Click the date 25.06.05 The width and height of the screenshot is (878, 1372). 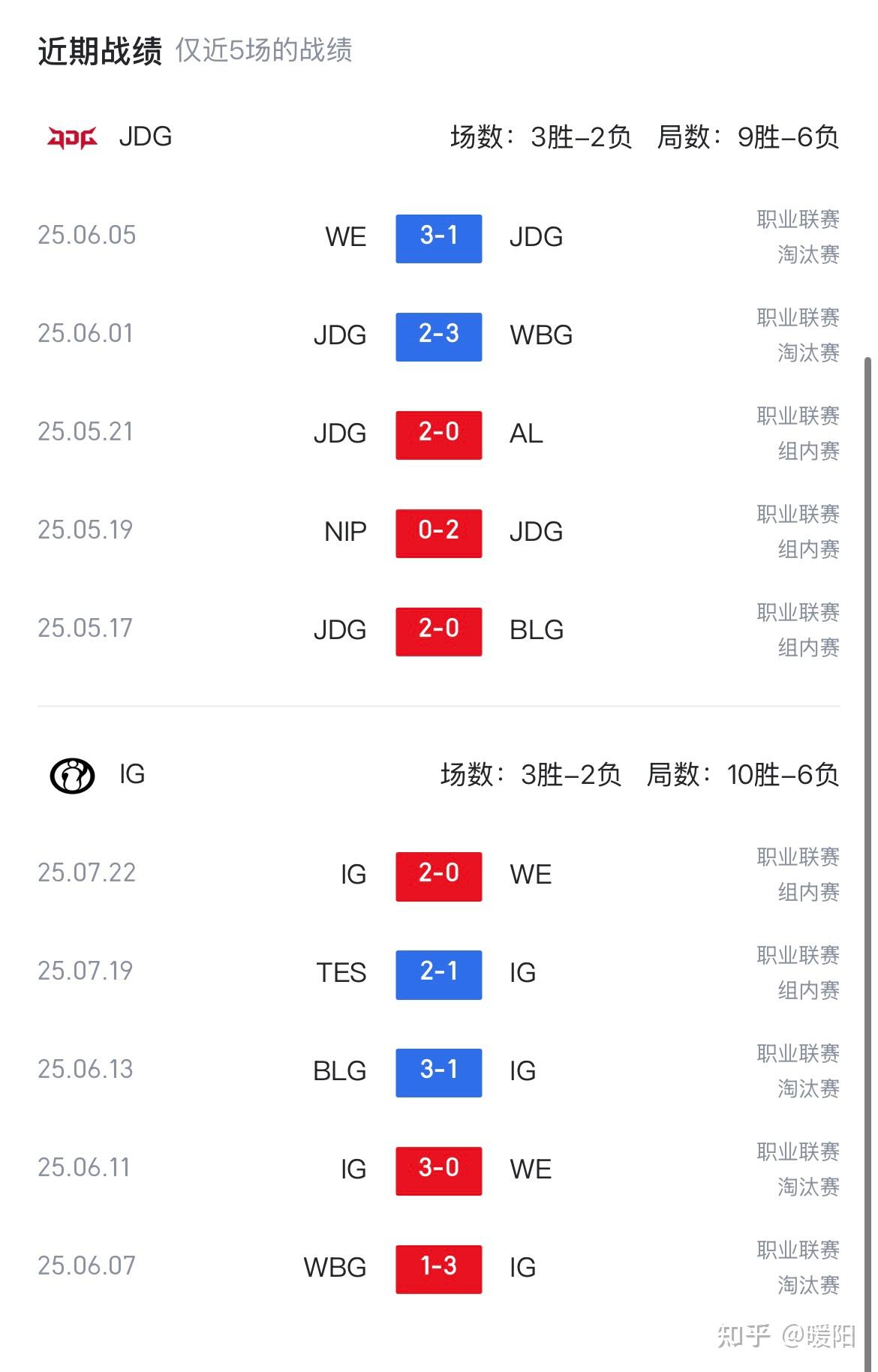pyautogui.click(x=87, y=235)
